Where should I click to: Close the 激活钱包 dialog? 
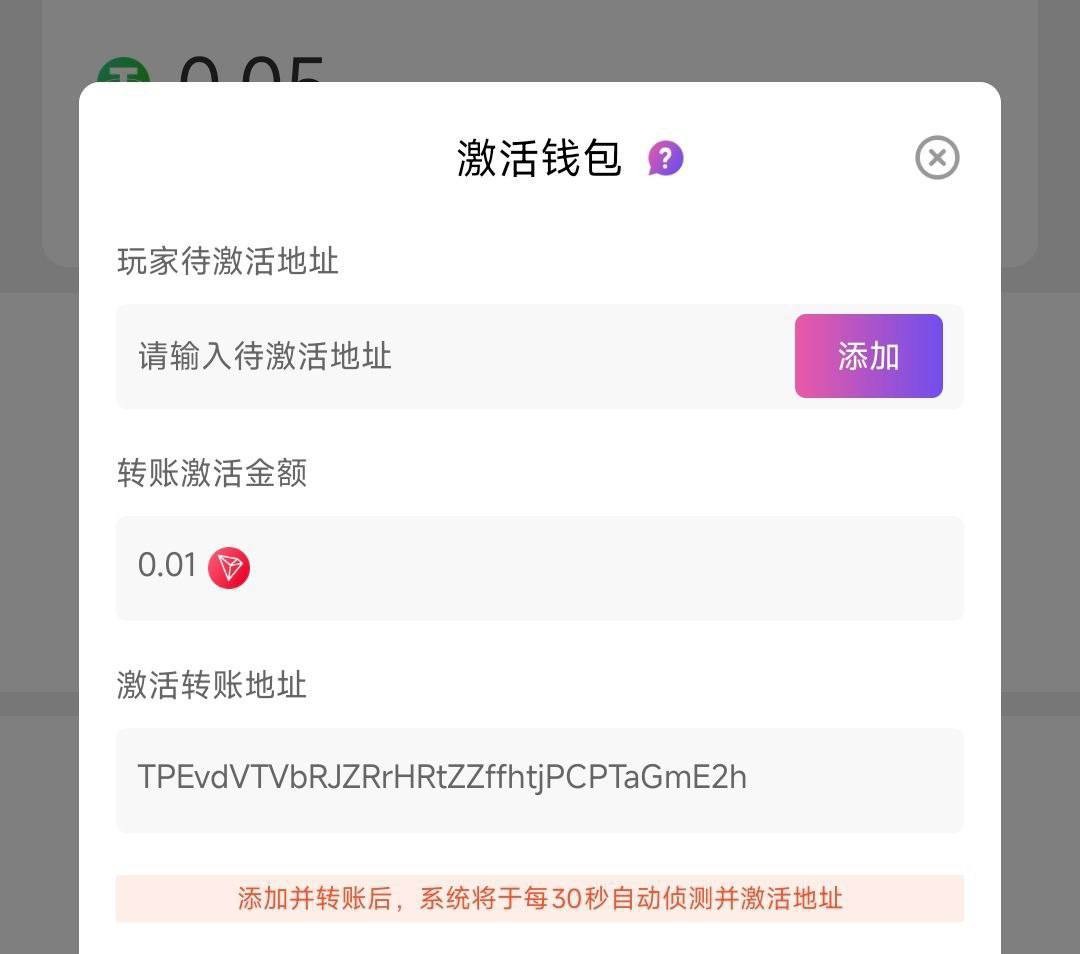click(x=937, y=158)
